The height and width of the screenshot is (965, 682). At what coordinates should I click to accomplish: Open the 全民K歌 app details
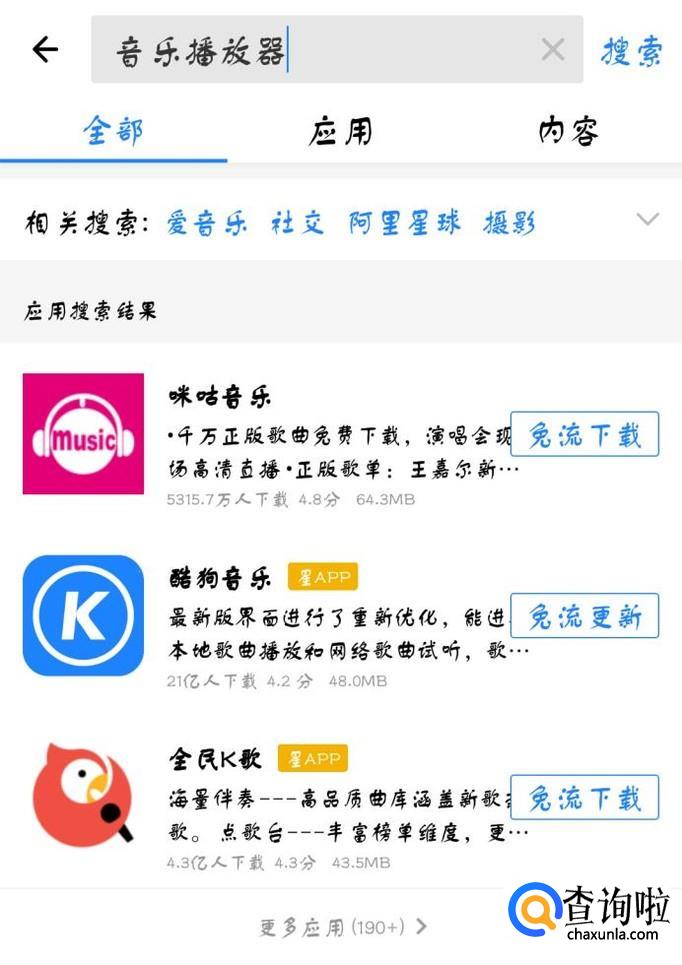coord(215,758)
